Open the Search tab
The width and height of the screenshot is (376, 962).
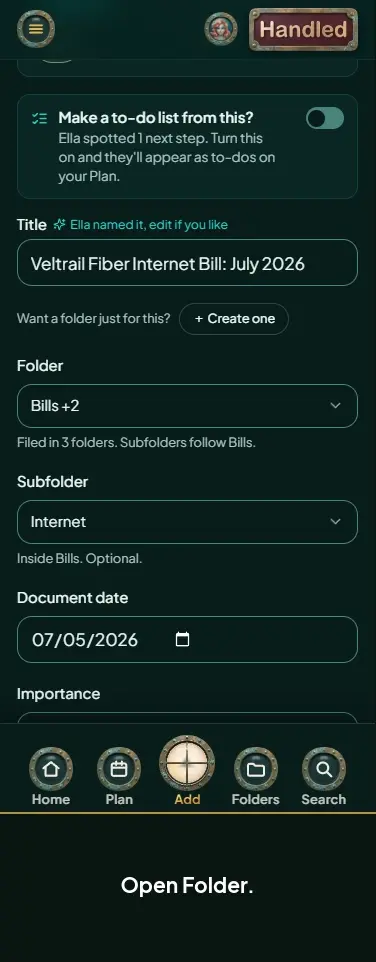pos(324,776)
